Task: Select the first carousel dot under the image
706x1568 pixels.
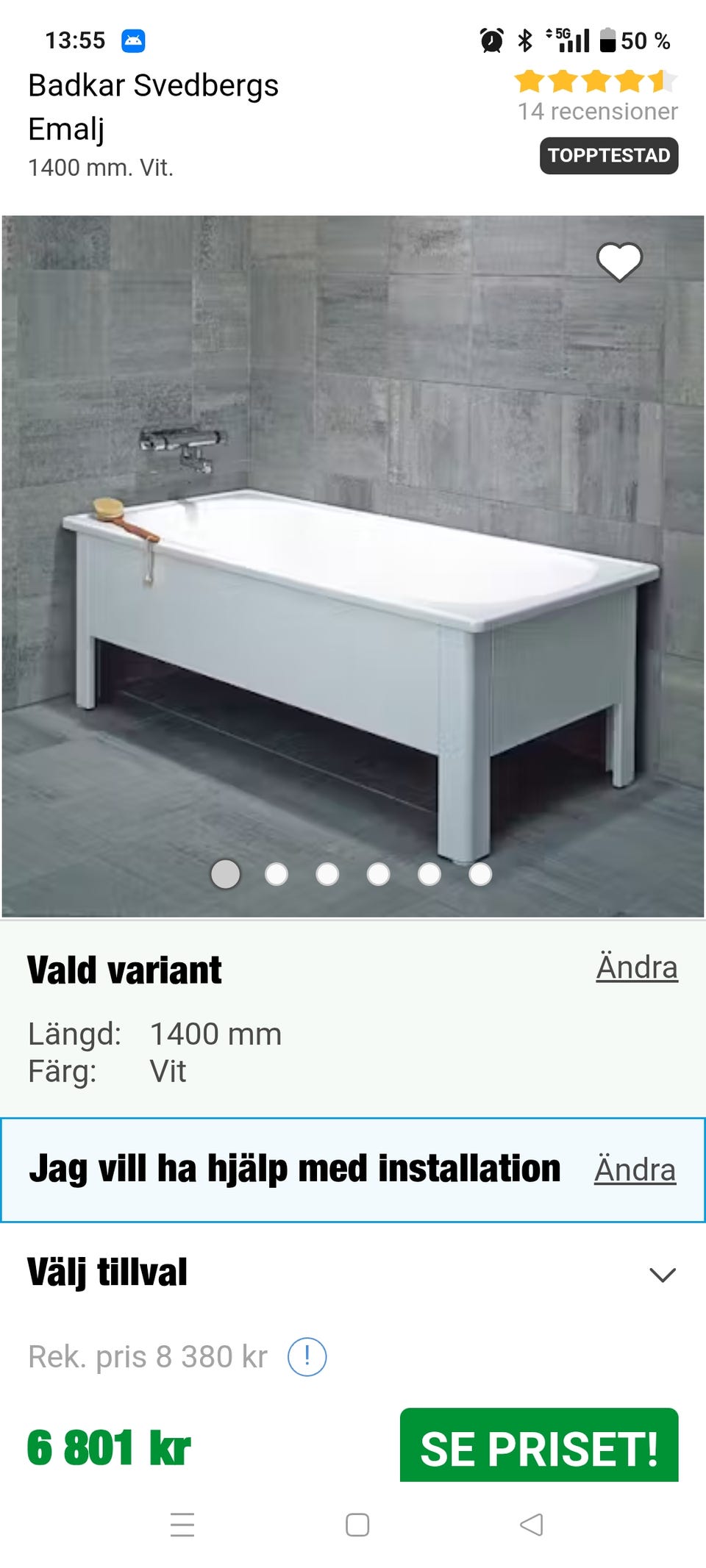Action: (225, 874)
